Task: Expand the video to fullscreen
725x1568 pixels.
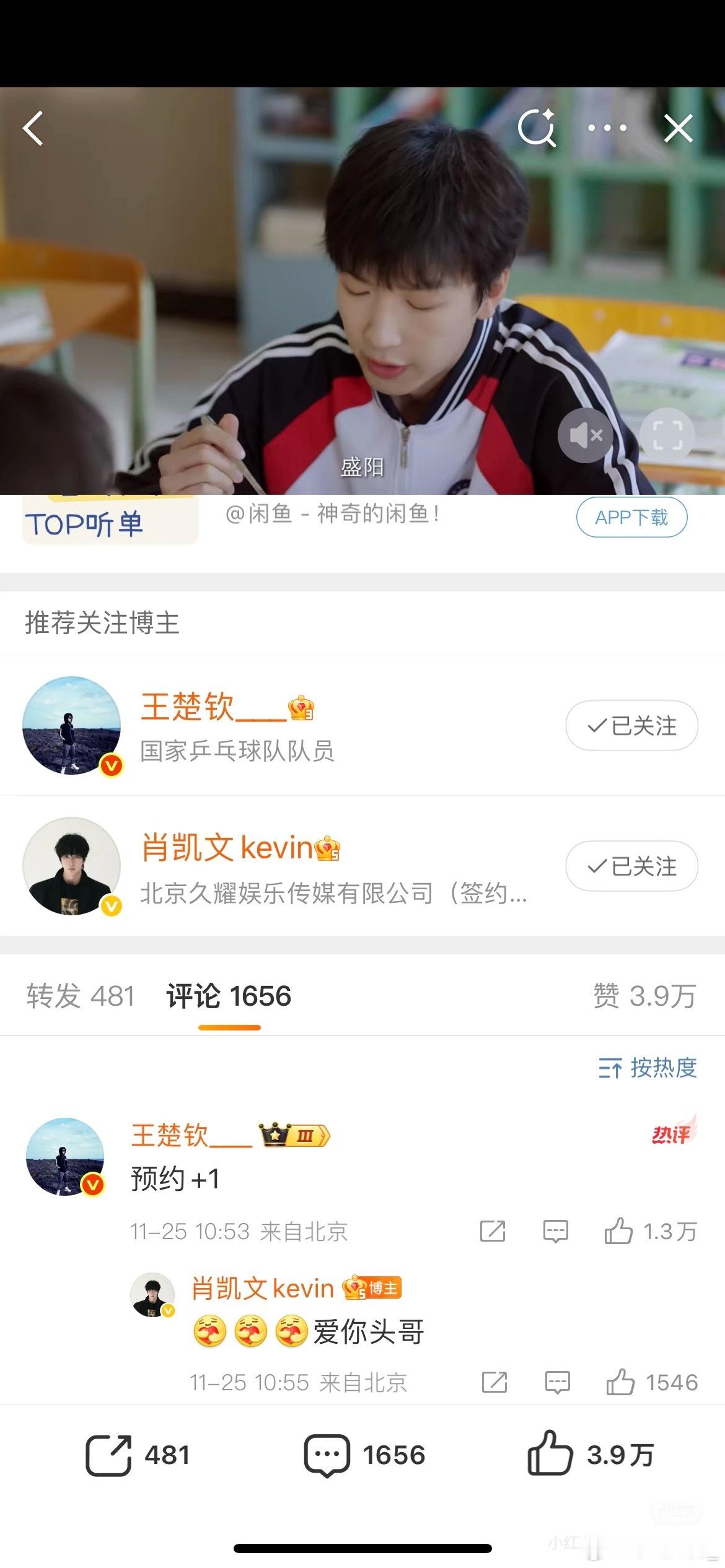Action: click(x=667, y=435)
